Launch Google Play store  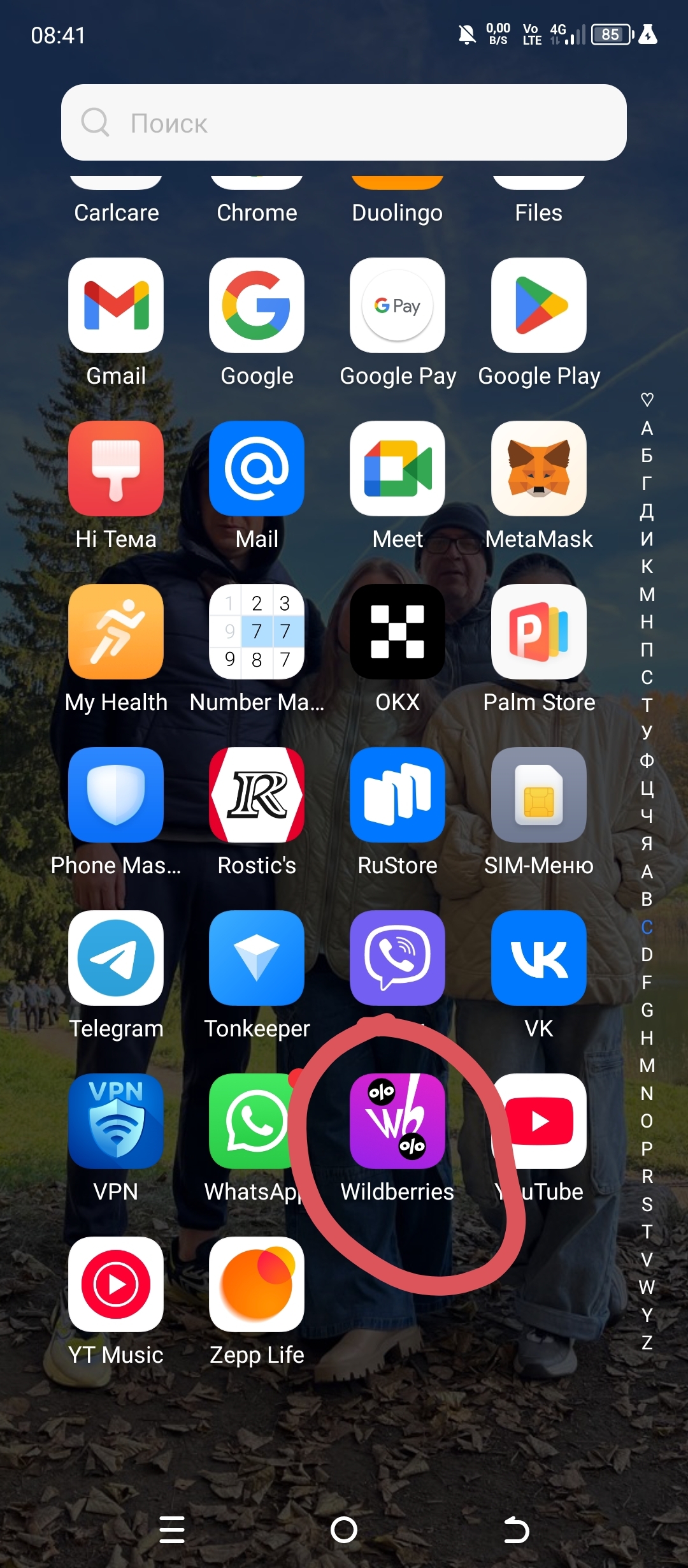click(539, 306)
